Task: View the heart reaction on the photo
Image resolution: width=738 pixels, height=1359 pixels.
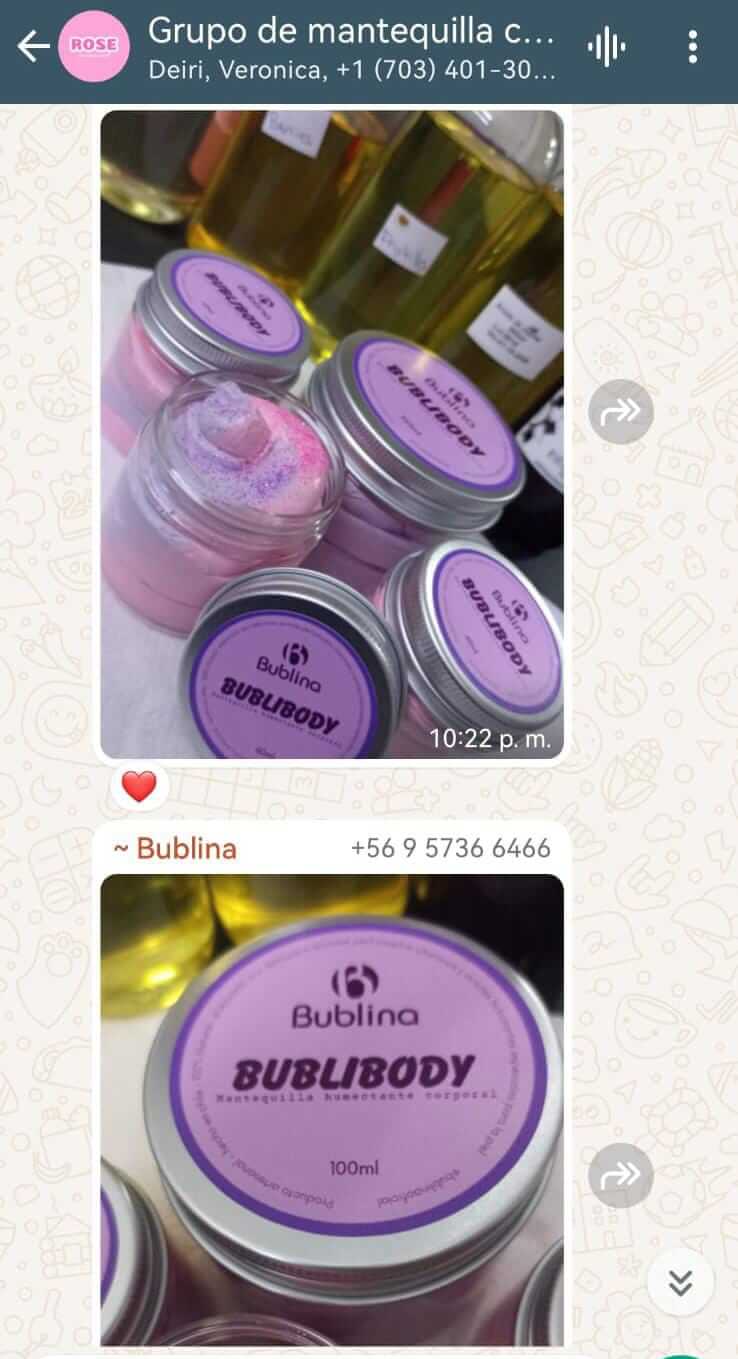Action: [x=139, y=787]
